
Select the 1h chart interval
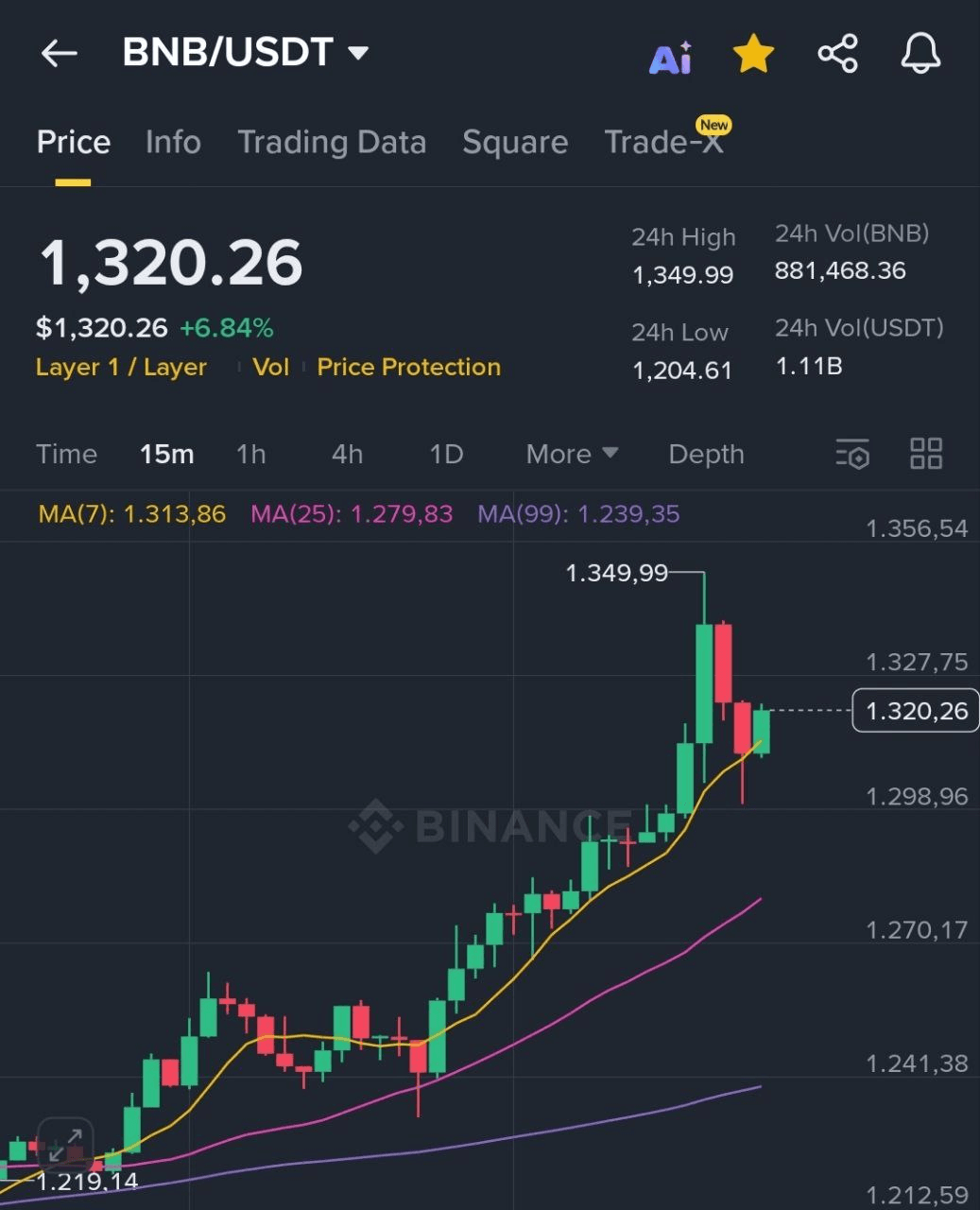click(x=250, y=454)
